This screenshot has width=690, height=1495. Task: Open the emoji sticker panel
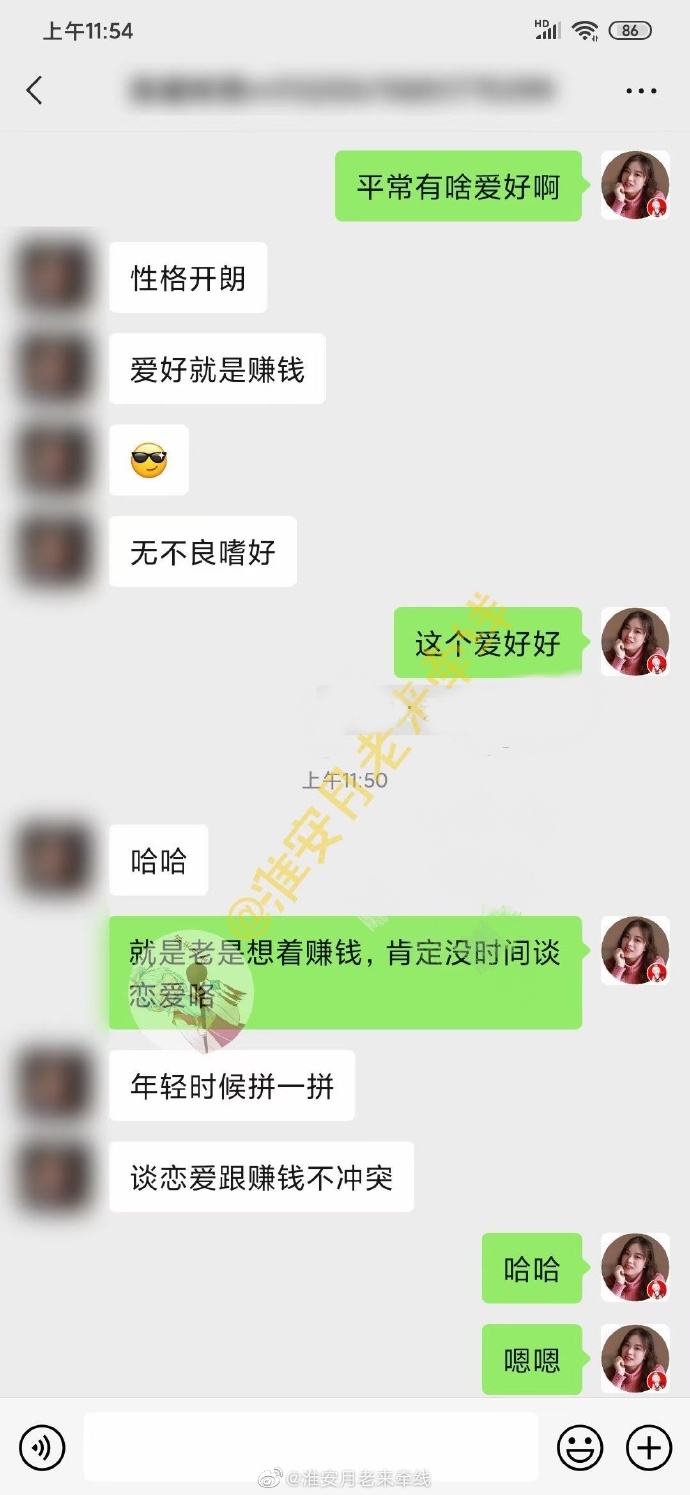580,1447
